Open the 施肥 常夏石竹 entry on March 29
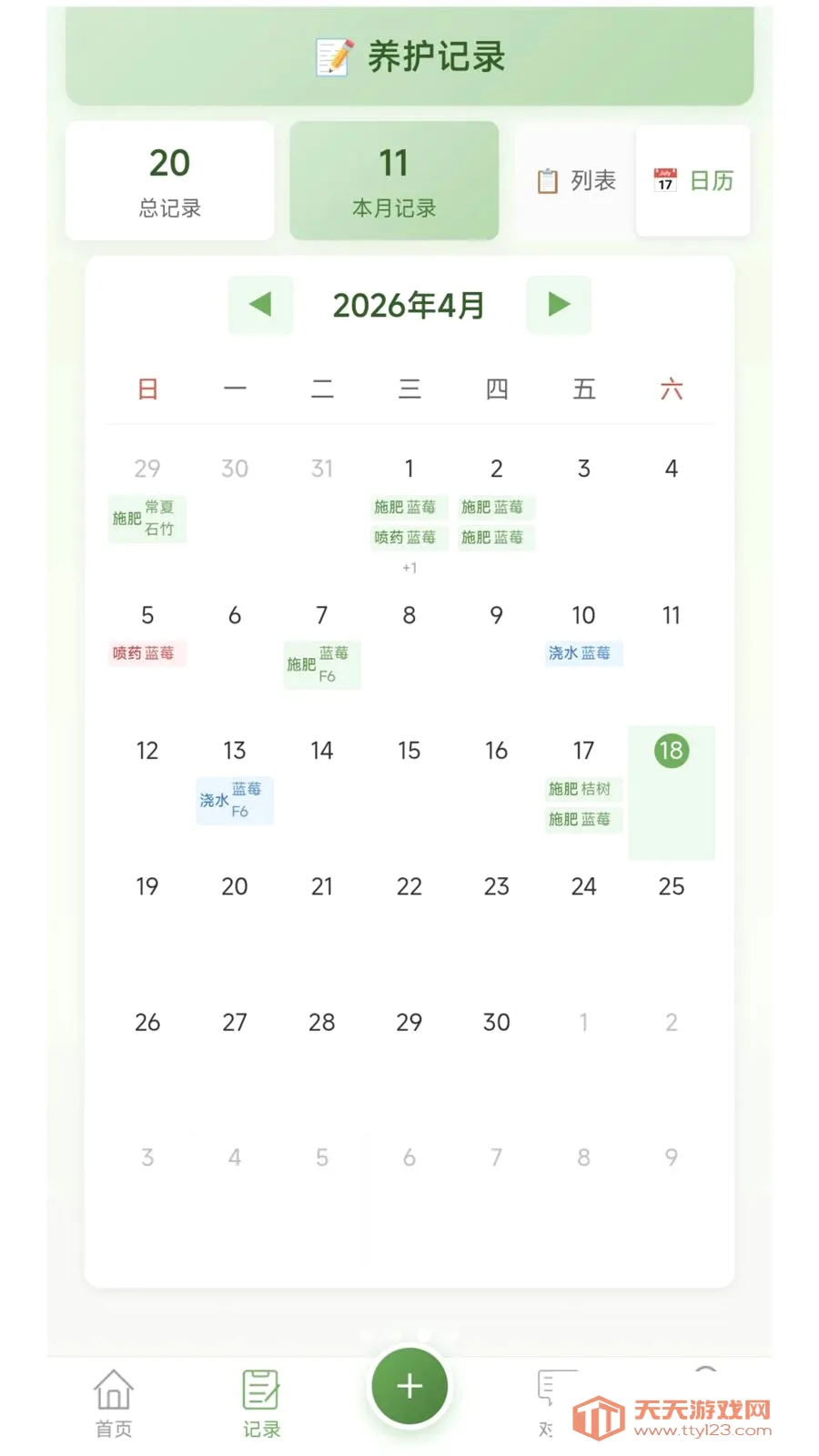 pyautogui.click(x=147, y=519)
